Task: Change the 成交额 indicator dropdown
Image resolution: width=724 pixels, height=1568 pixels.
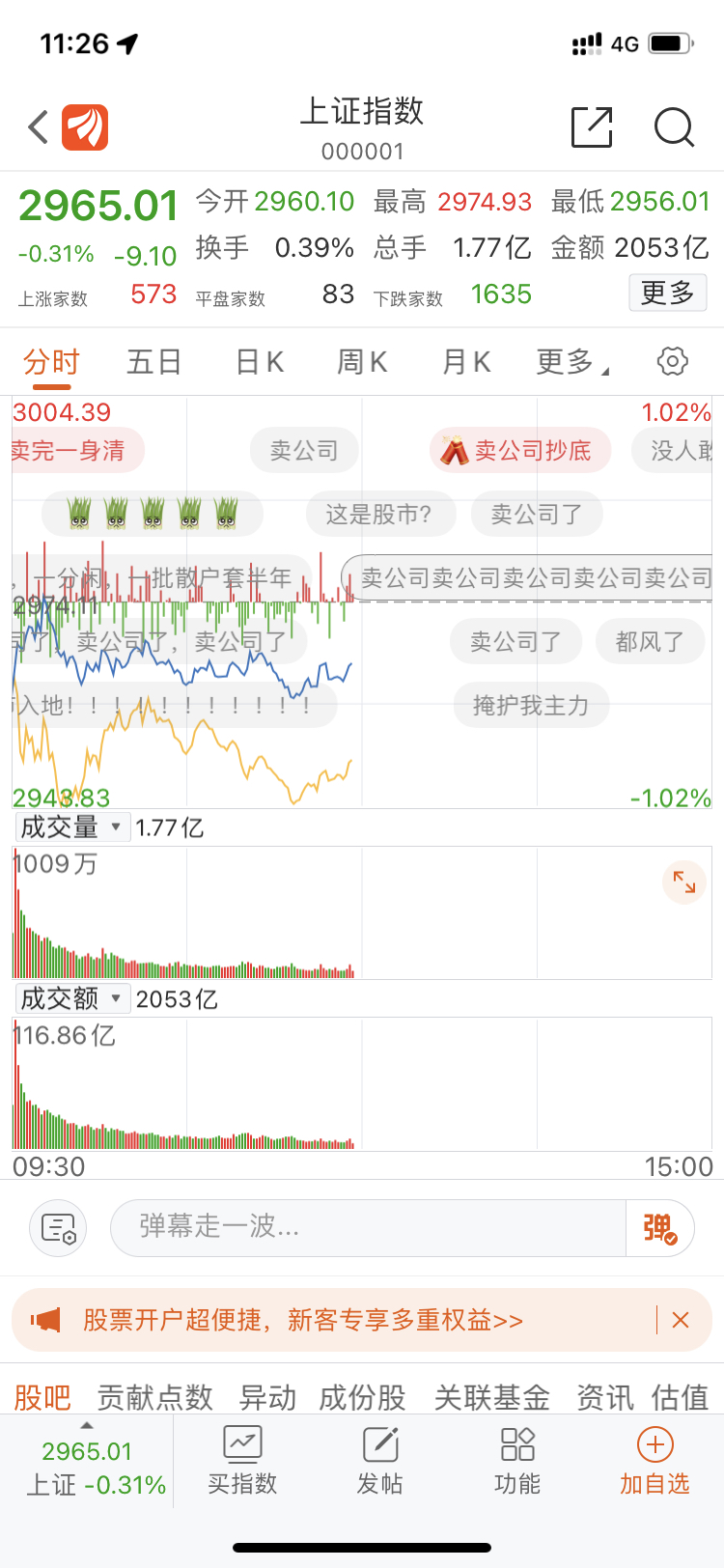Action: [x=72, y=998]
